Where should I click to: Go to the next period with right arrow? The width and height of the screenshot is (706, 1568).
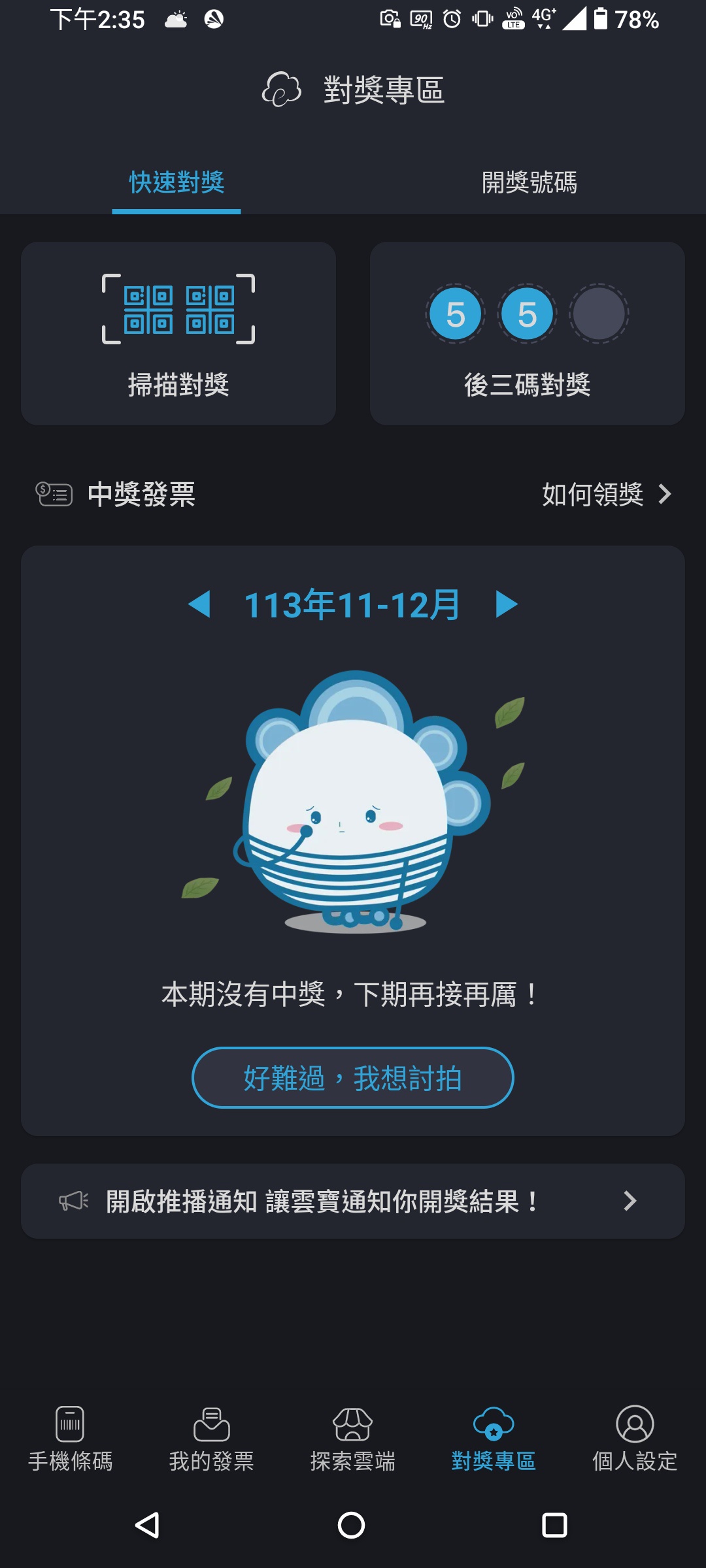click(507, 604)
